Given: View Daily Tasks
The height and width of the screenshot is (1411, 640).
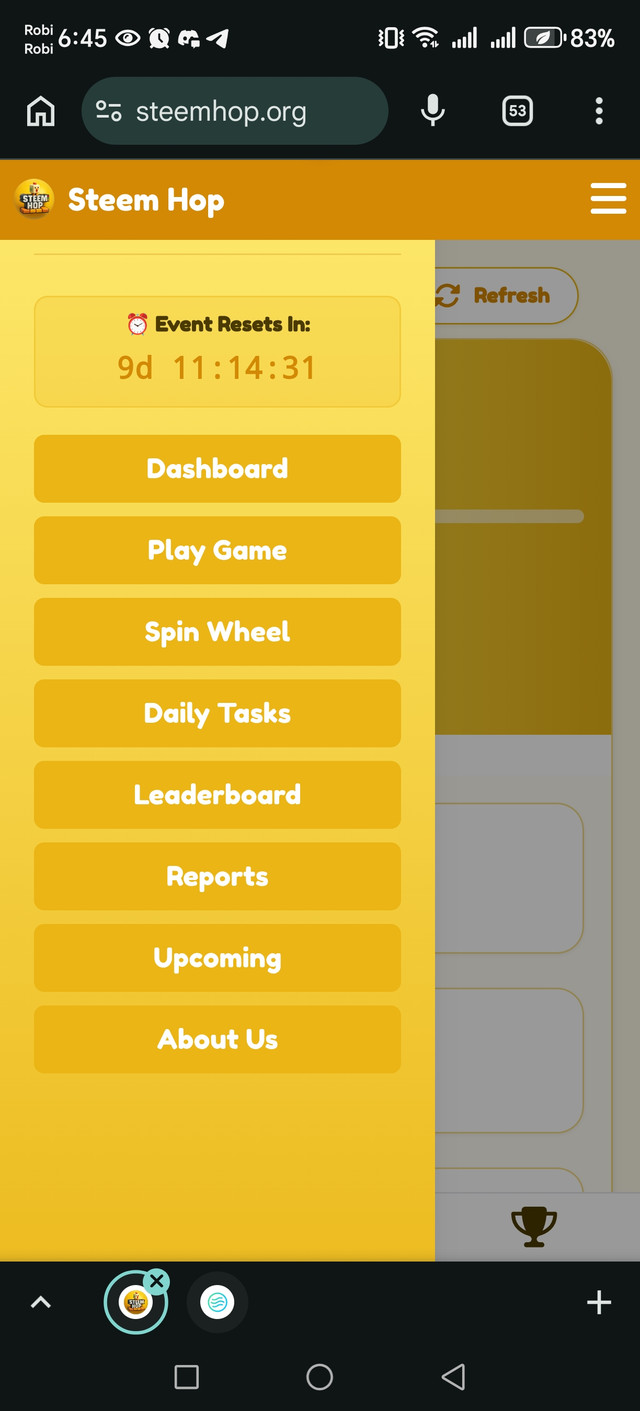Looking at the screenshot, I should (x=217, y=714).
